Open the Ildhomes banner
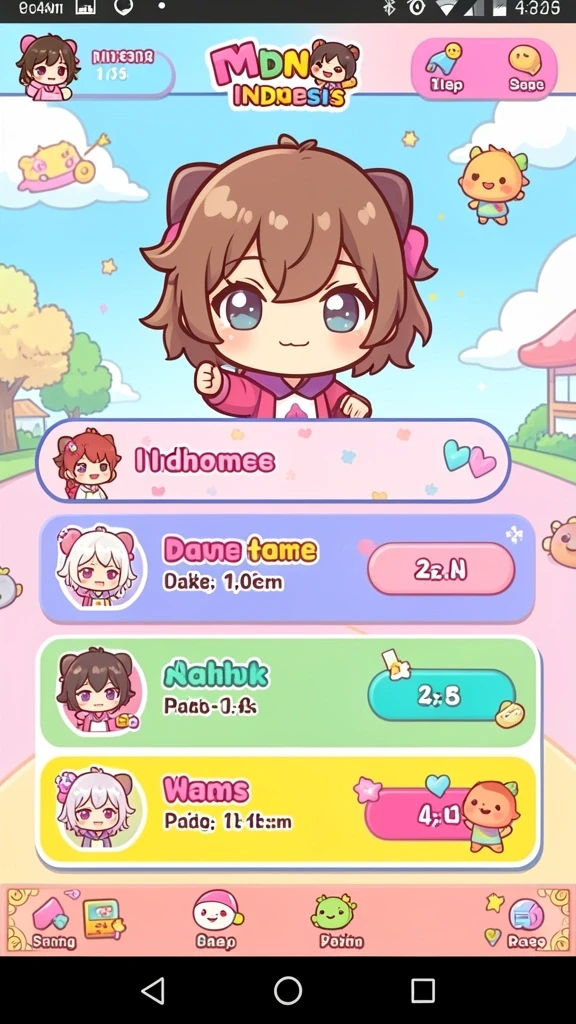Viewport: 576px width, 1024px height. 273,460
